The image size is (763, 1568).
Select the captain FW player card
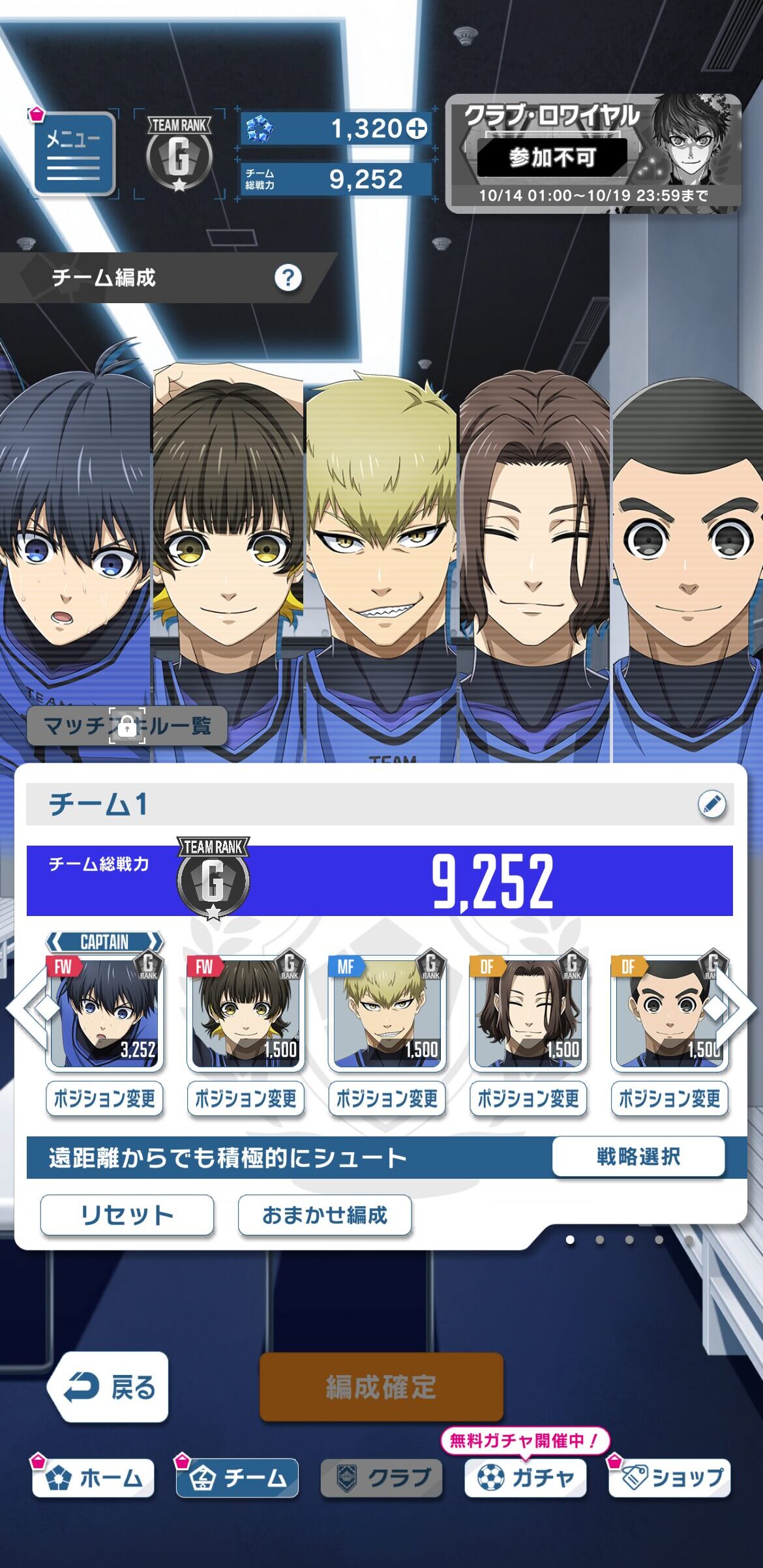104,1009
